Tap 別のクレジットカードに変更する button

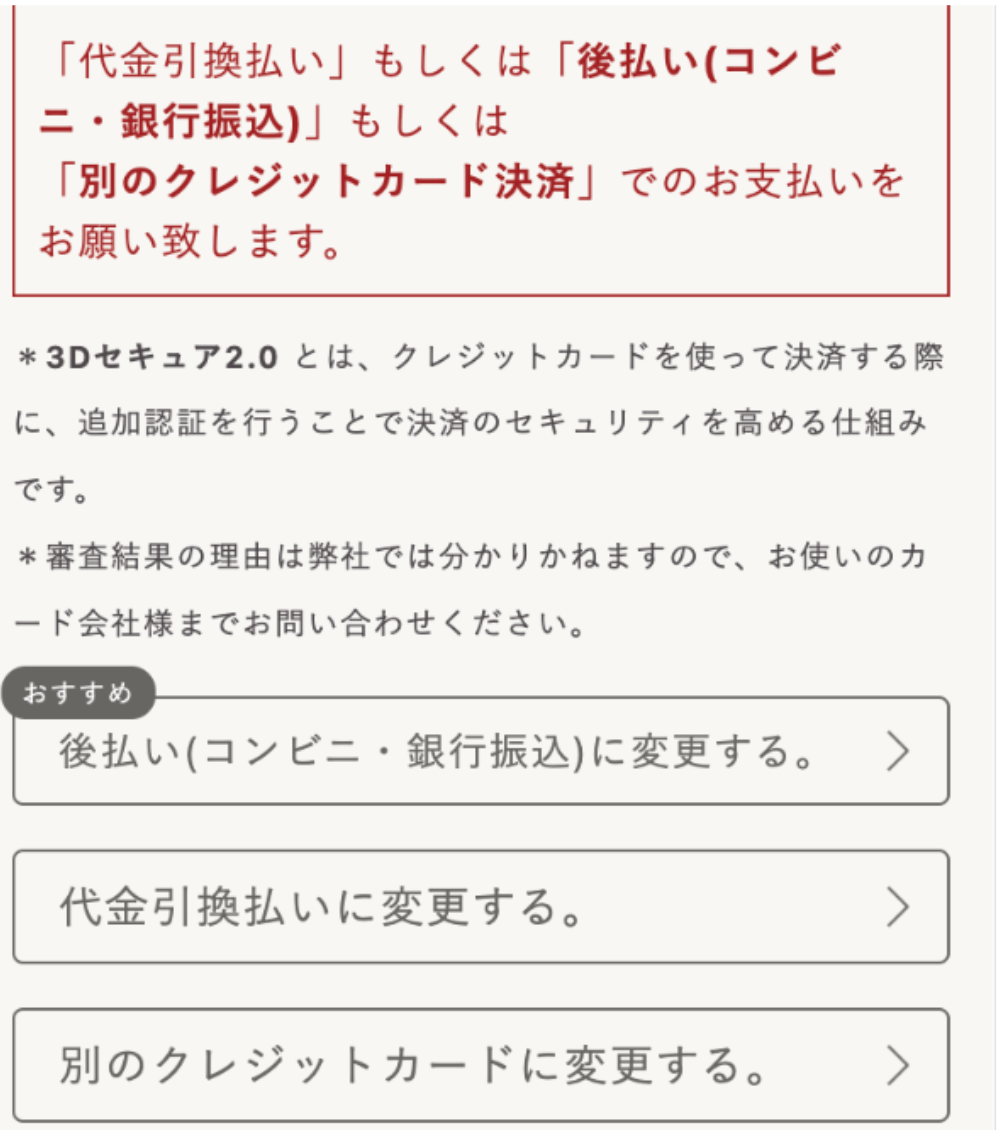(x=481, y=1065)
